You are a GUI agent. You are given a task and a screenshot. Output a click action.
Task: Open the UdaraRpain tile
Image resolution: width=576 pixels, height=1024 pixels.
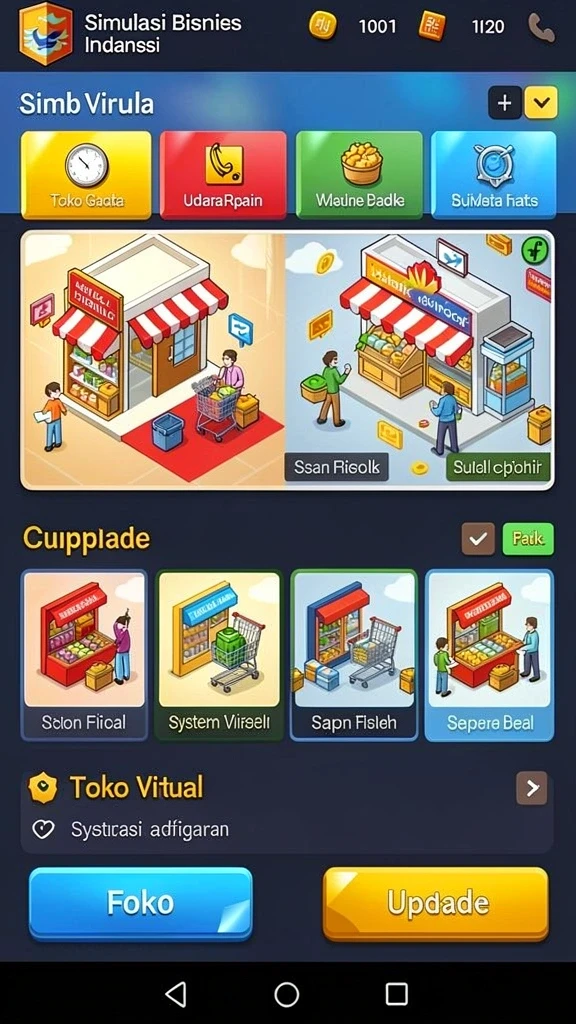click(x=223, y=175)
